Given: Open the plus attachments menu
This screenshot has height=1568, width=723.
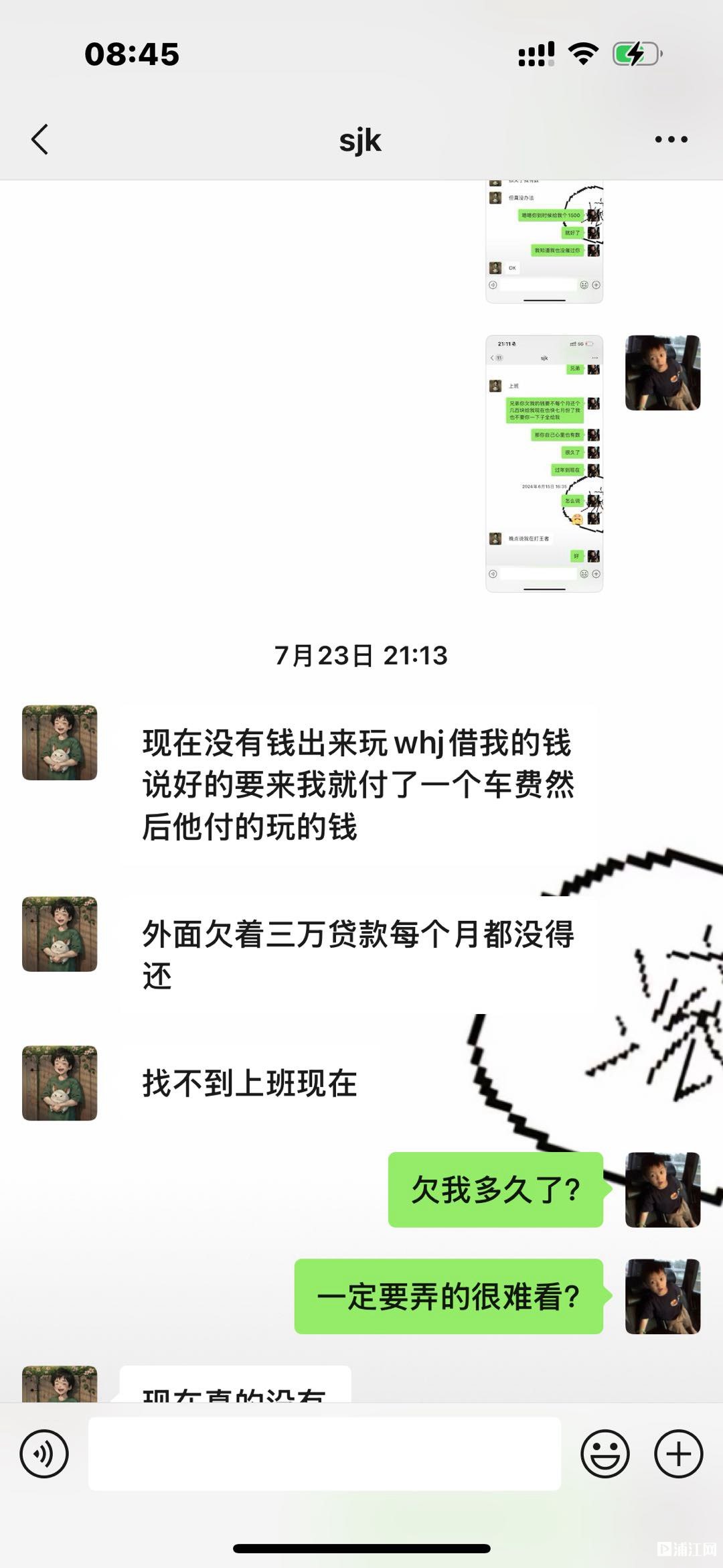Looking at the screenshot, I should (x=678, y=1453).
